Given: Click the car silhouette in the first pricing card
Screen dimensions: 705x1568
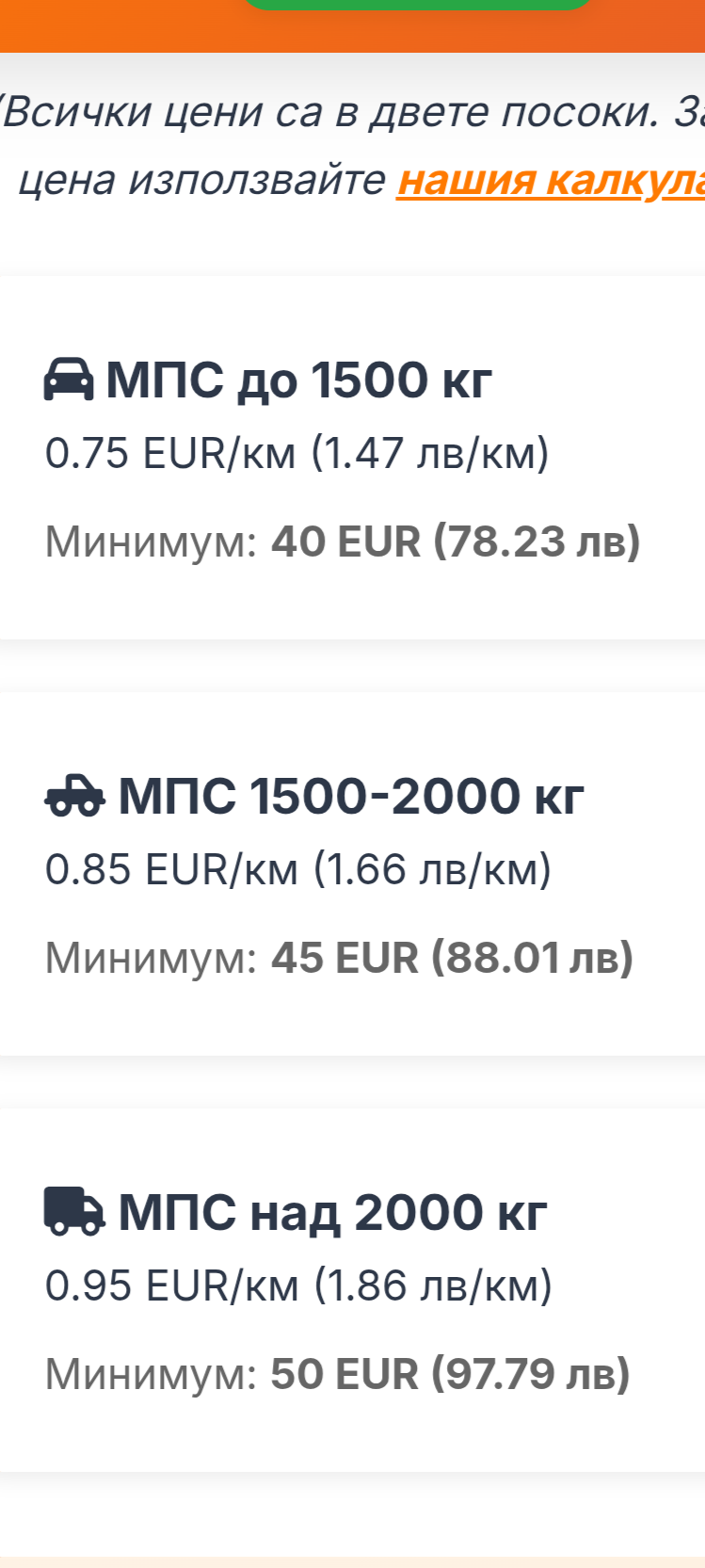Looking at the screenshot, I should [x=69, y=380].
